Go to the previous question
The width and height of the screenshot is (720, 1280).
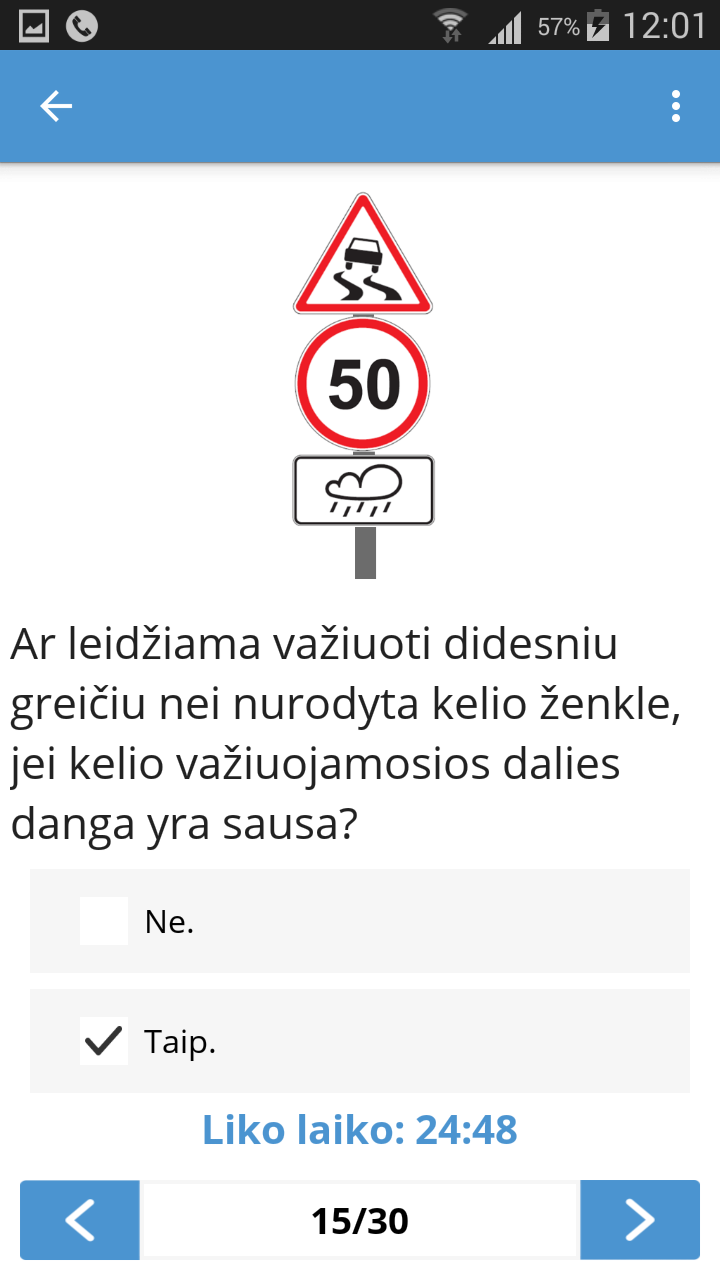coord(80,1219)
